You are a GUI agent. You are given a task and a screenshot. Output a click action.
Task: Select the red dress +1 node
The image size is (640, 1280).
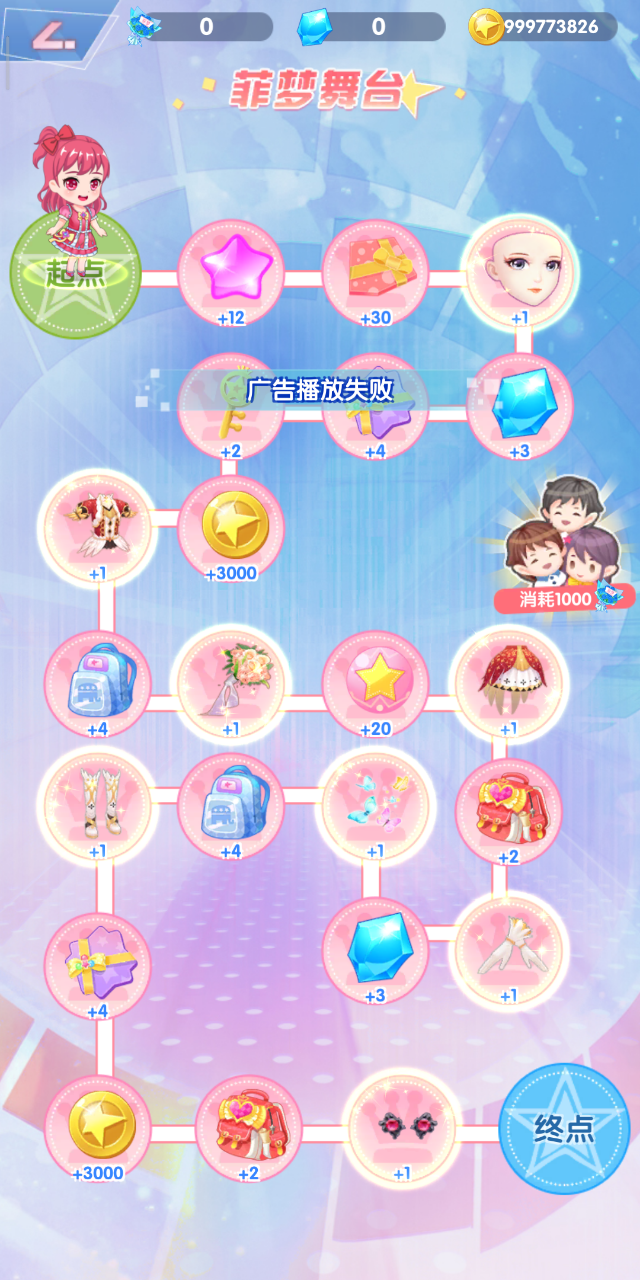pyautogui.click(x=97, y=526)
